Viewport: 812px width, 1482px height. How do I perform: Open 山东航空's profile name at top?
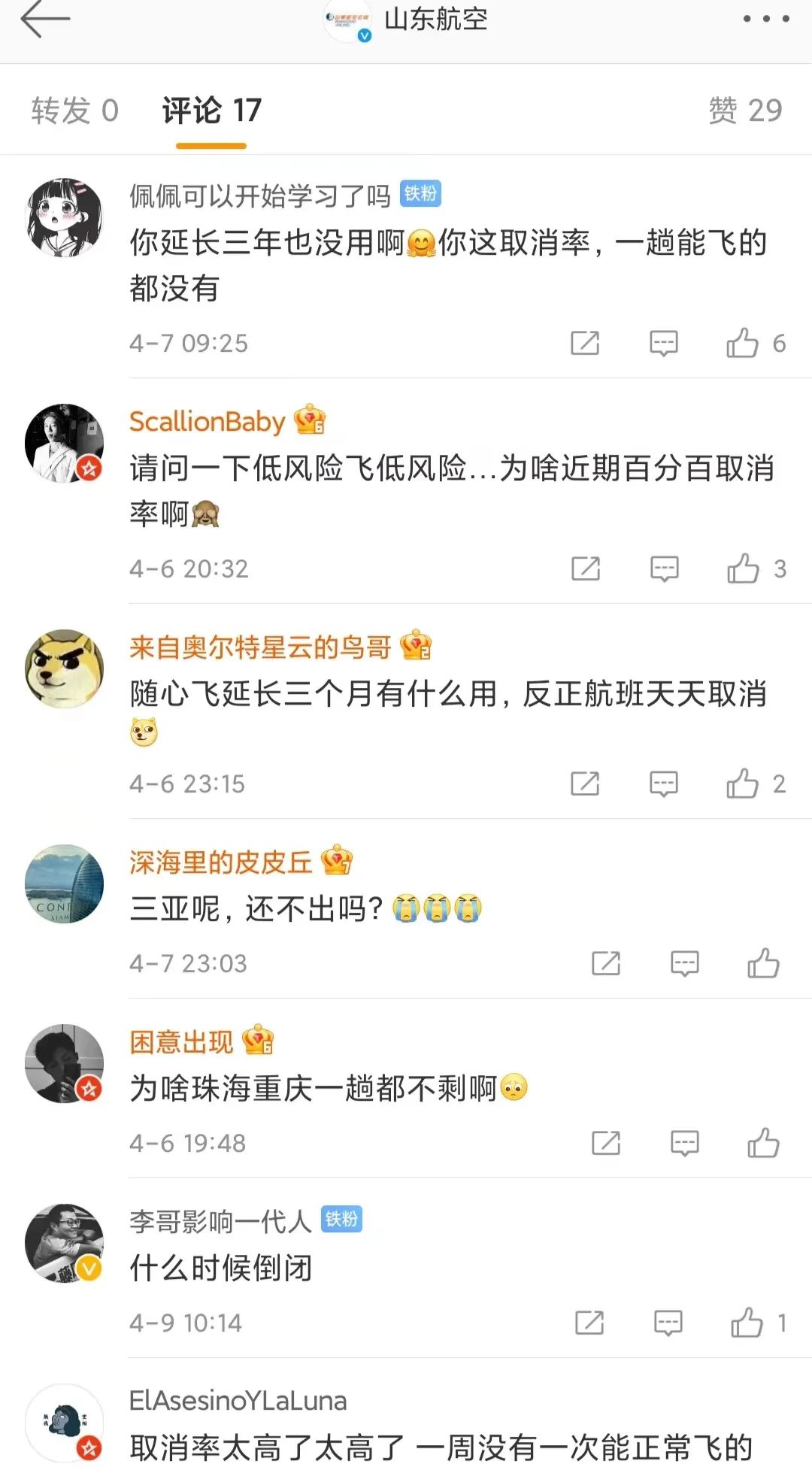click(x=435, y=21)
